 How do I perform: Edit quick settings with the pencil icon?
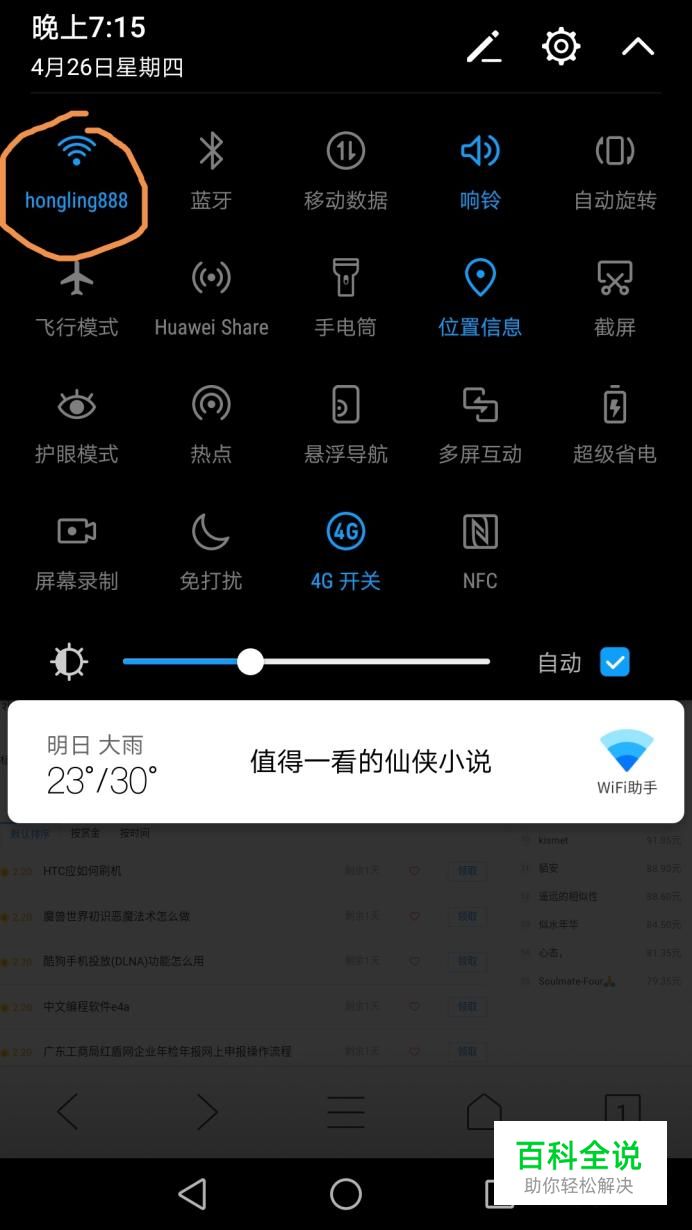click(484, 47)
